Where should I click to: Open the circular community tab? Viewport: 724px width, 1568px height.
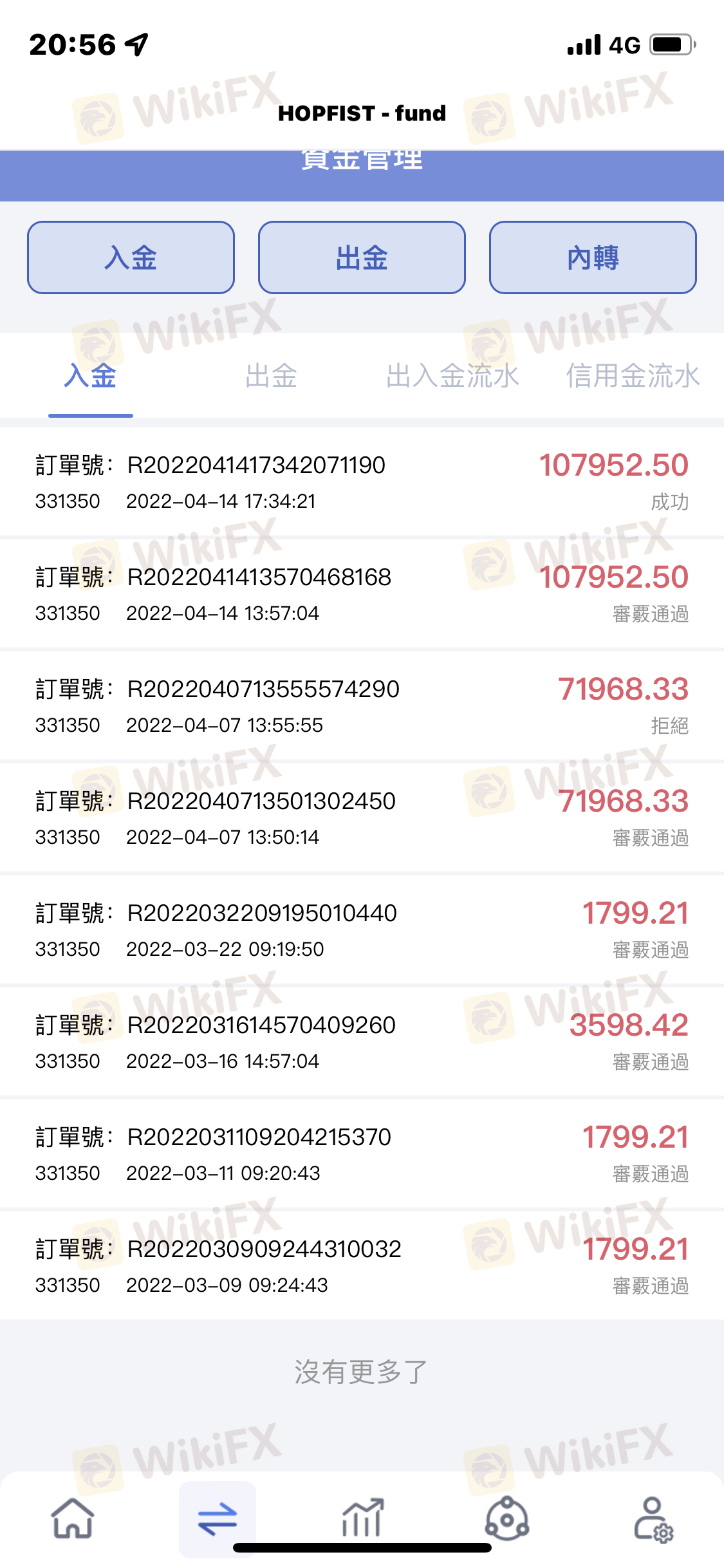(x=507, y=1518)
